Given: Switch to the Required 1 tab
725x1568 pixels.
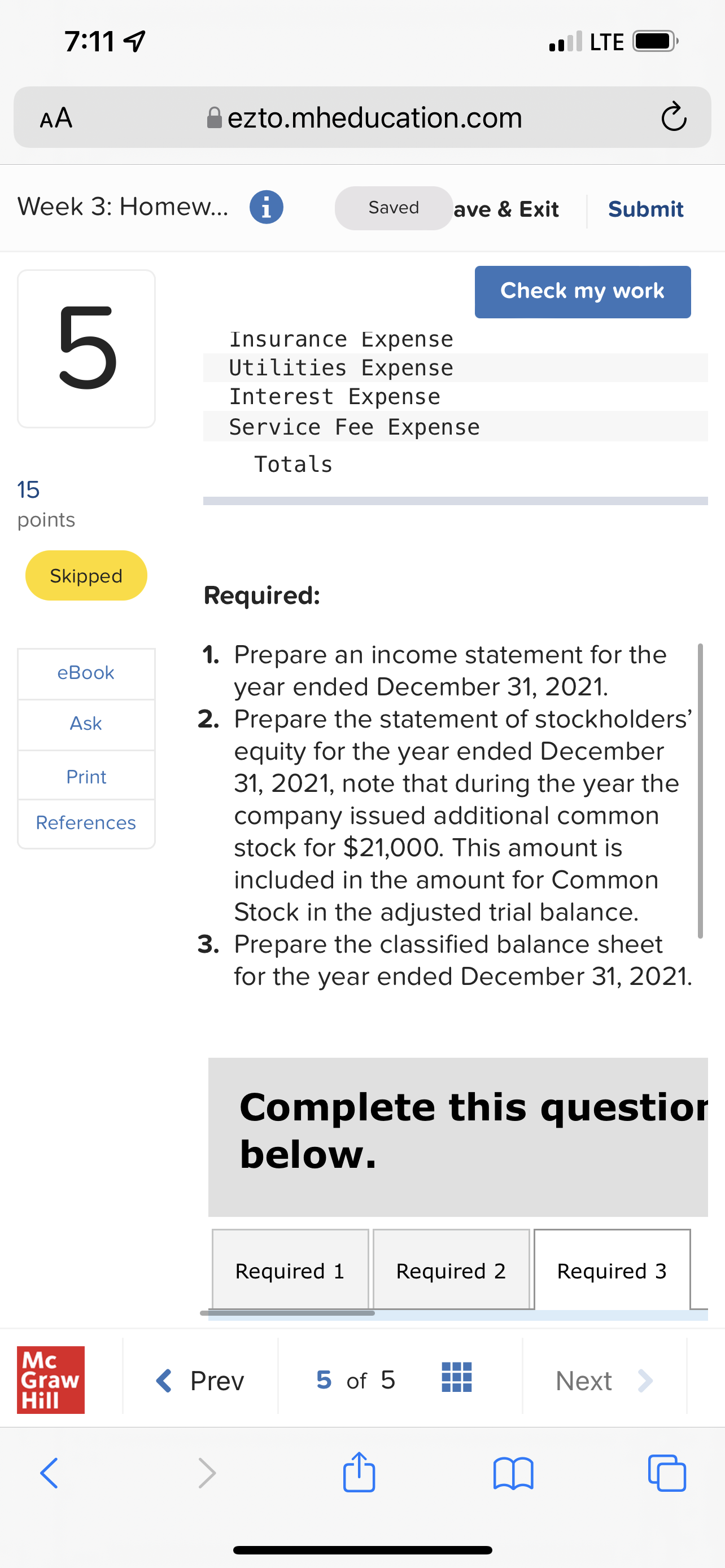Looking at the screenshot, I should 290,1271.
